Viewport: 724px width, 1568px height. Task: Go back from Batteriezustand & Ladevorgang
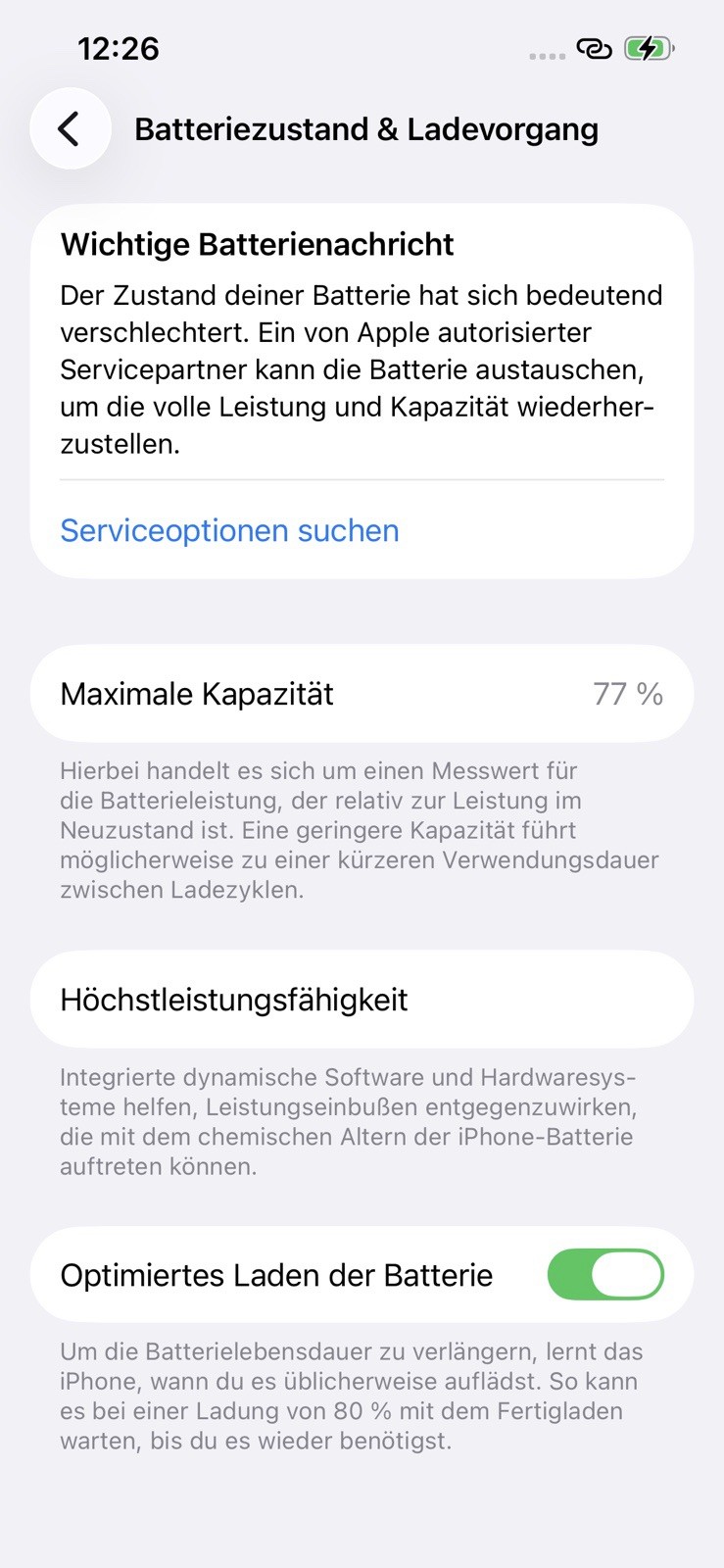pyautogui.click(x=70, y=128)
